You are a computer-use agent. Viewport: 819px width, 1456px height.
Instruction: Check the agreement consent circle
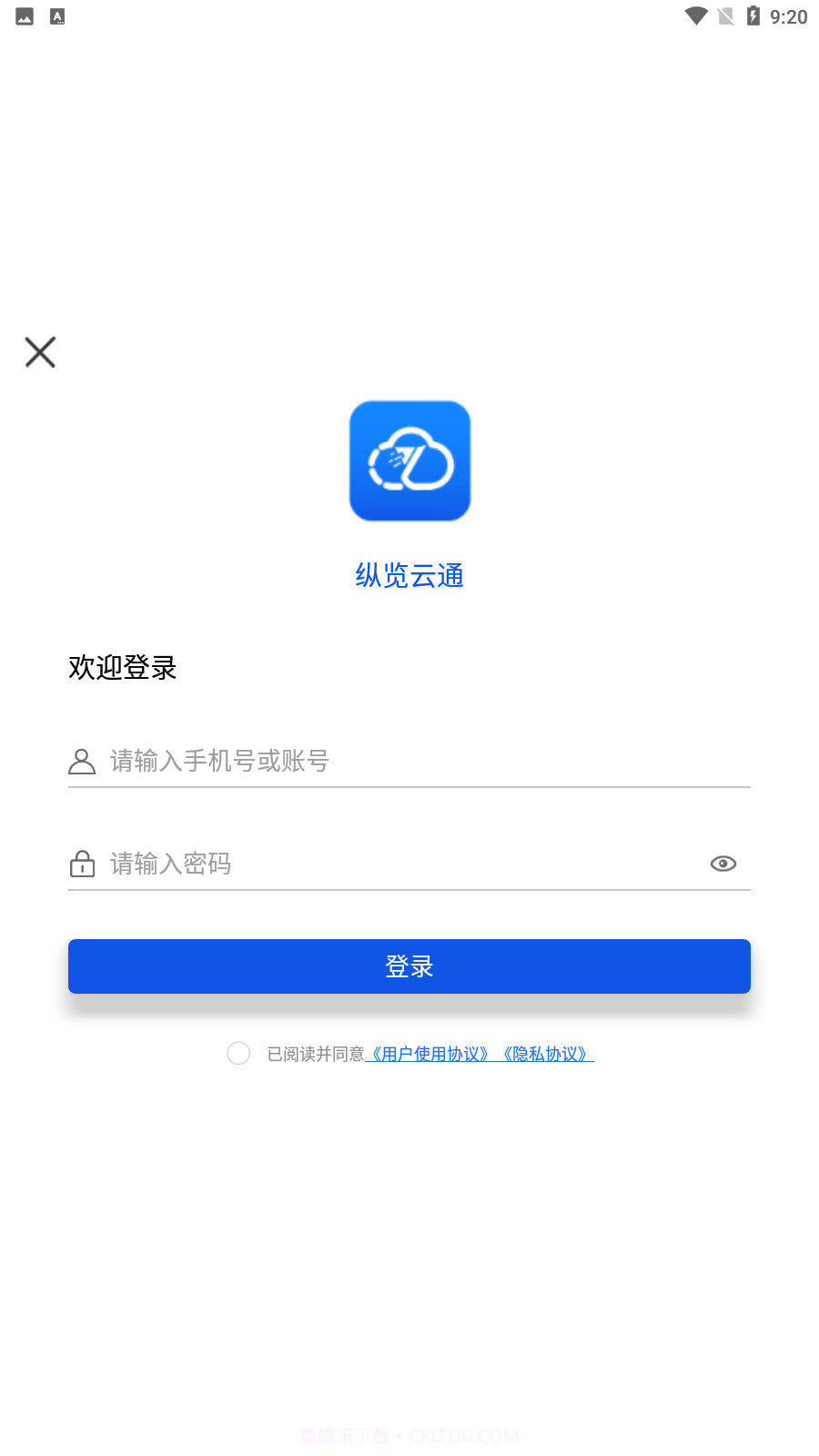[238, 1053]
